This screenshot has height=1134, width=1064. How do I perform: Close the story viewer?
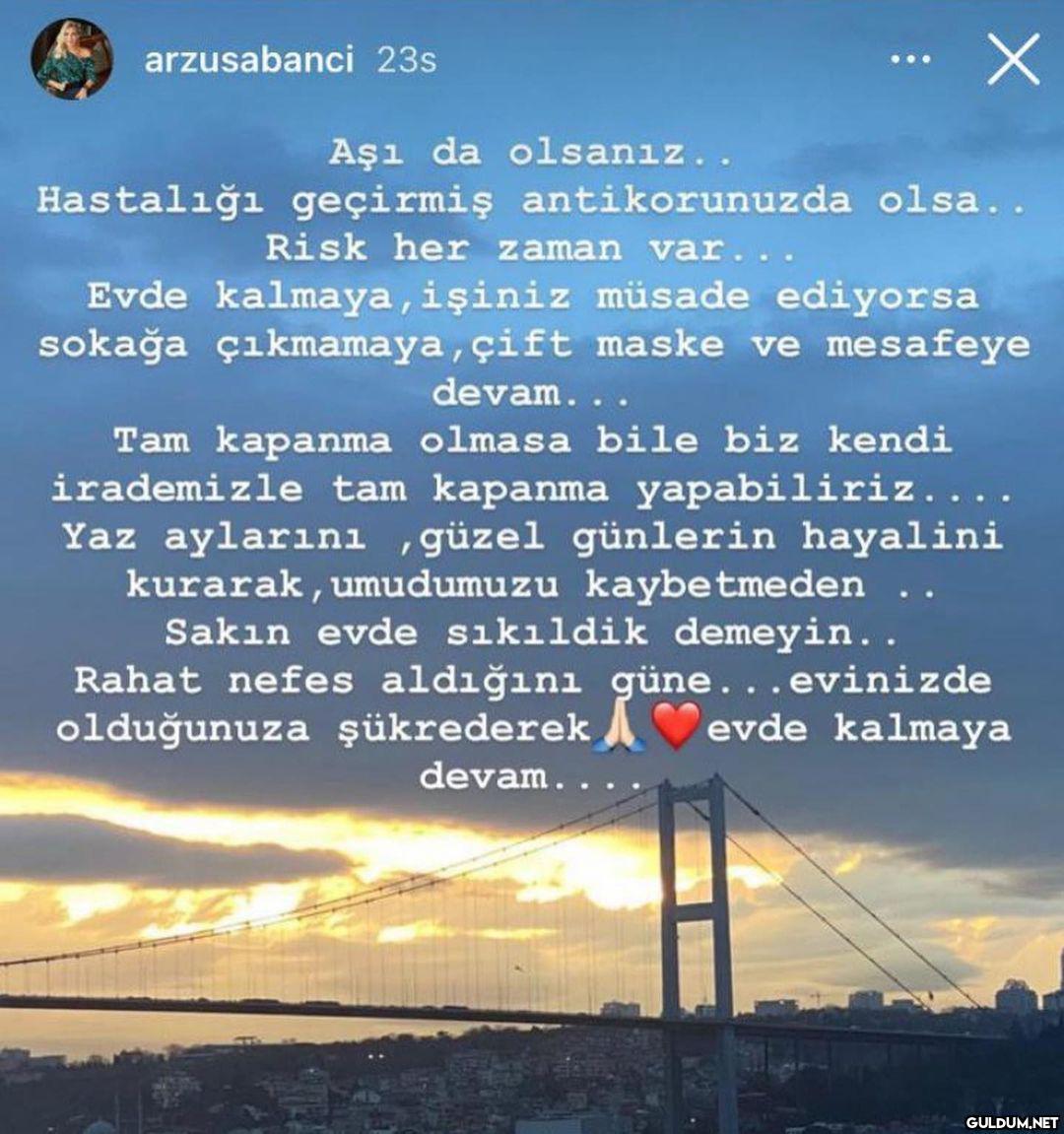click(1013, 60)
